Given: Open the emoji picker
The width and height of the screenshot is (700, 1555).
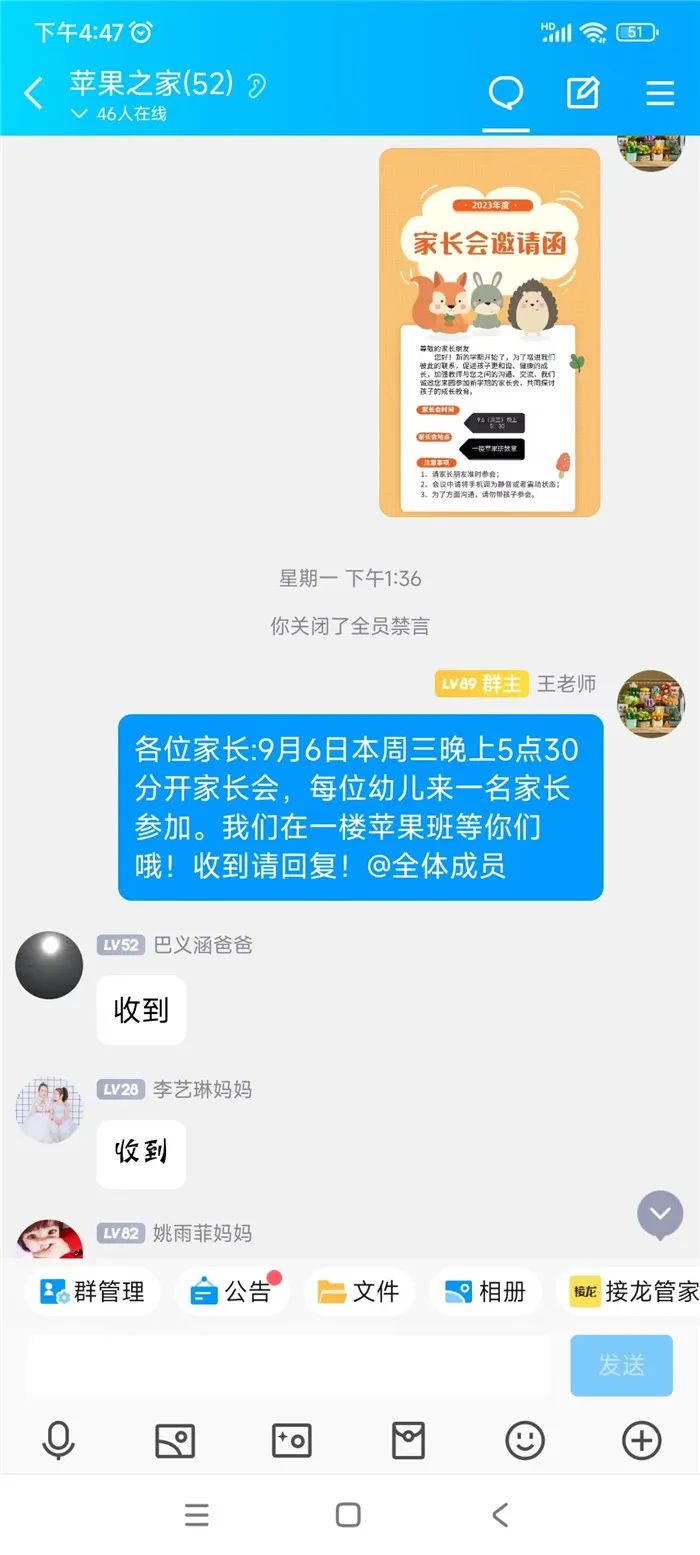Looking at the screenshot, I should pyautogui.click(x=525, y=1441).
